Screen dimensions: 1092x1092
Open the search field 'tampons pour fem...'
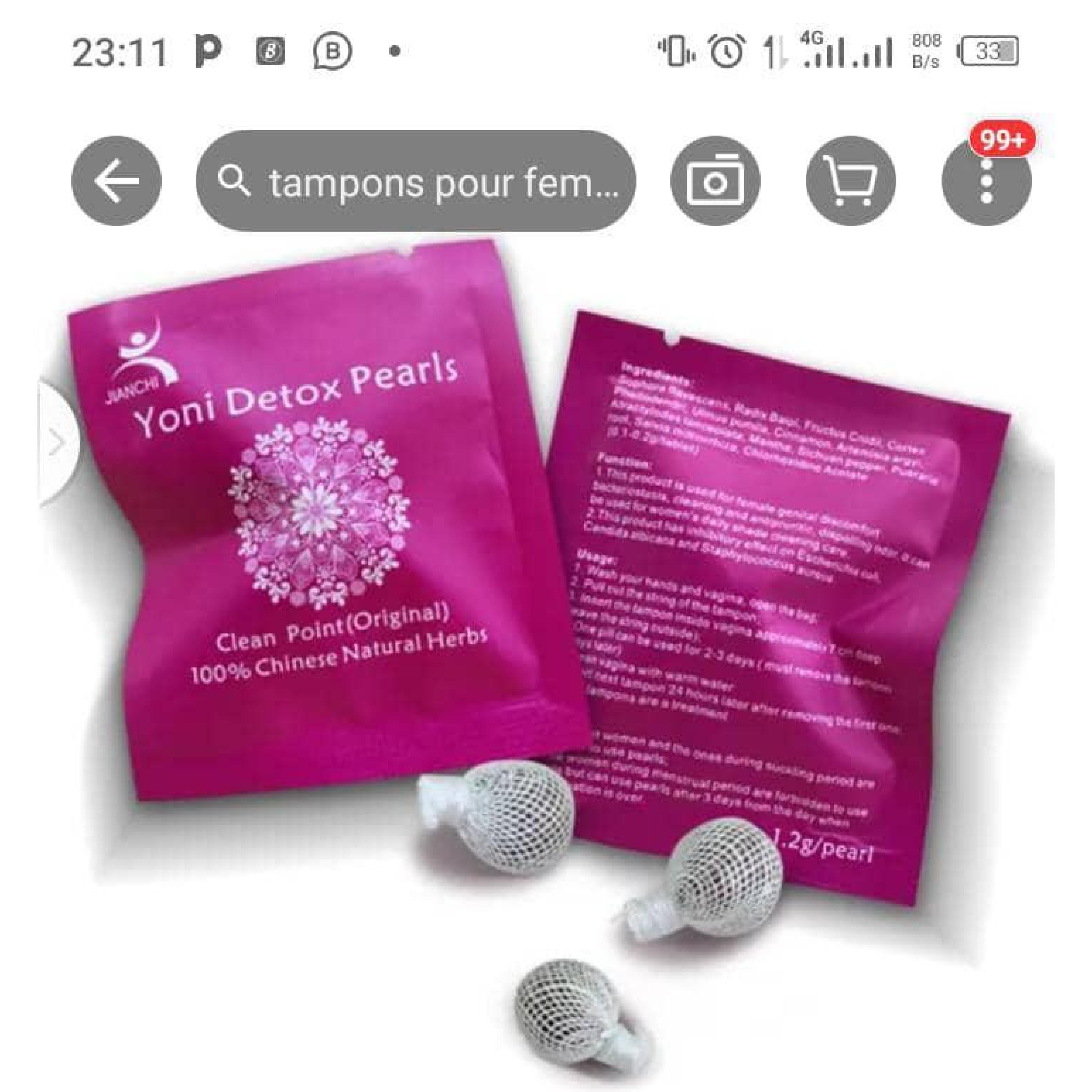(415, 181)
